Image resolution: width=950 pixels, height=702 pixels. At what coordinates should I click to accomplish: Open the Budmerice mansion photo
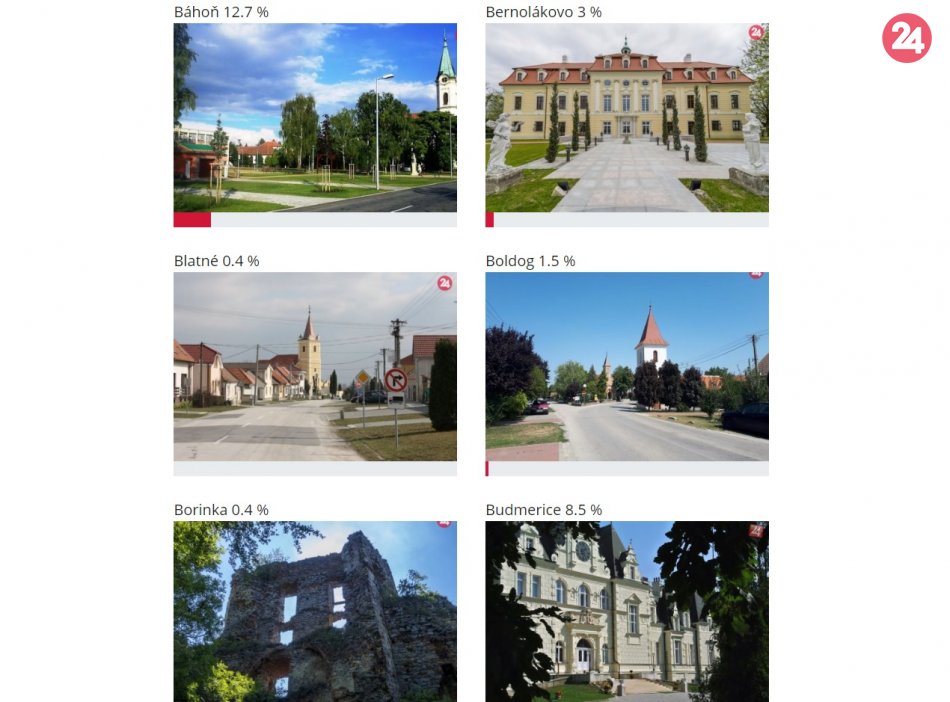click(627, 610)
